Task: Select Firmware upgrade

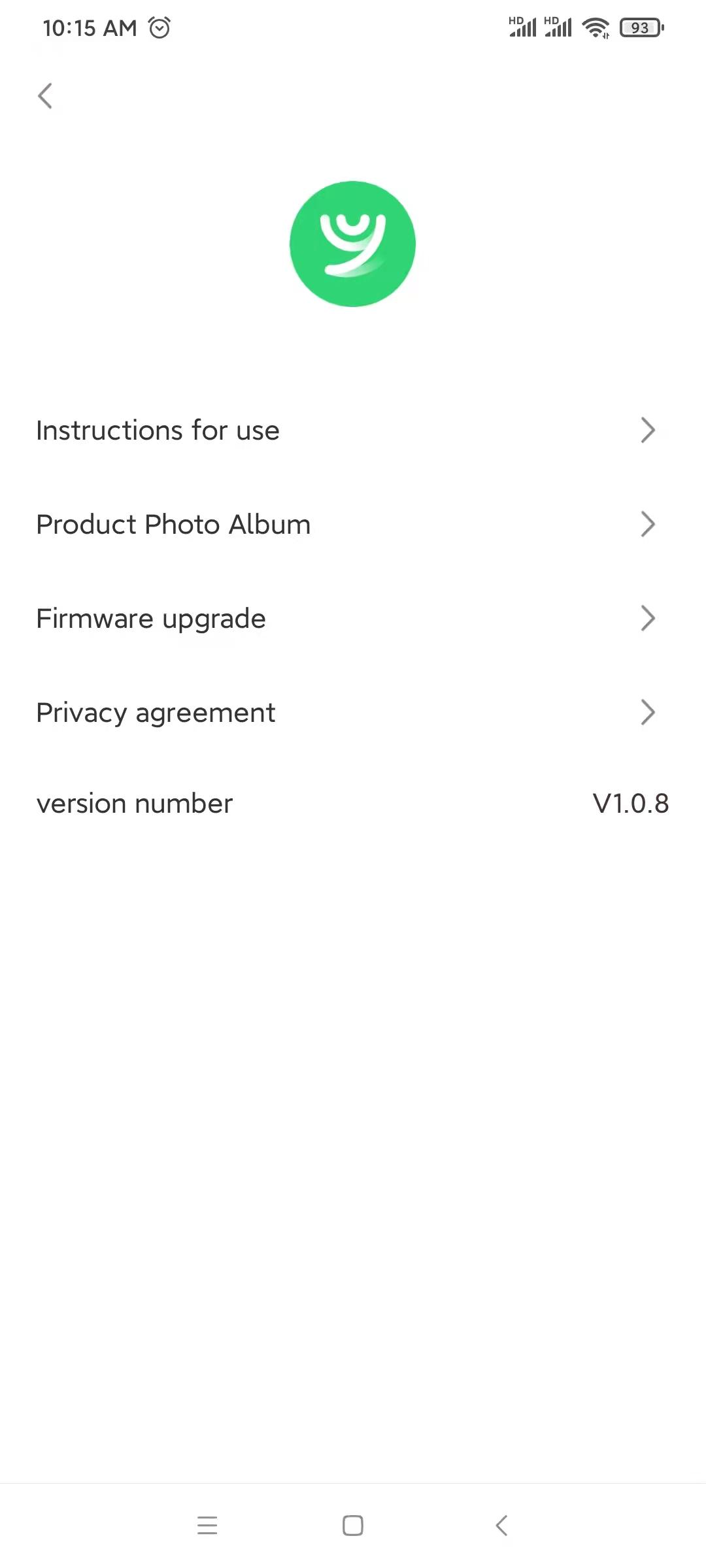Action: tap(353, 619)
